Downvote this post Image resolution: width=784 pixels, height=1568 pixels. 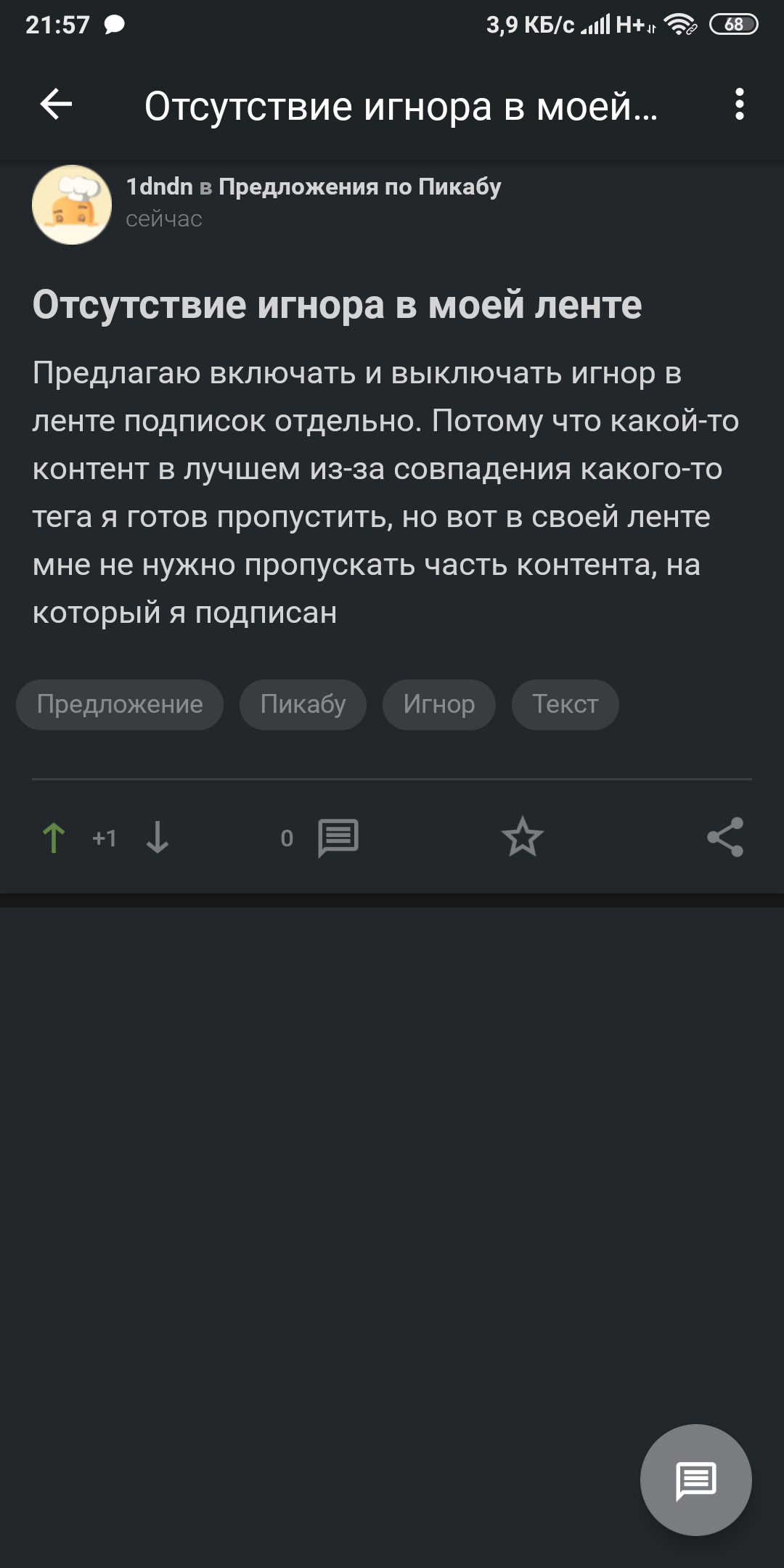pyautogui.click(x=158, y=838)
